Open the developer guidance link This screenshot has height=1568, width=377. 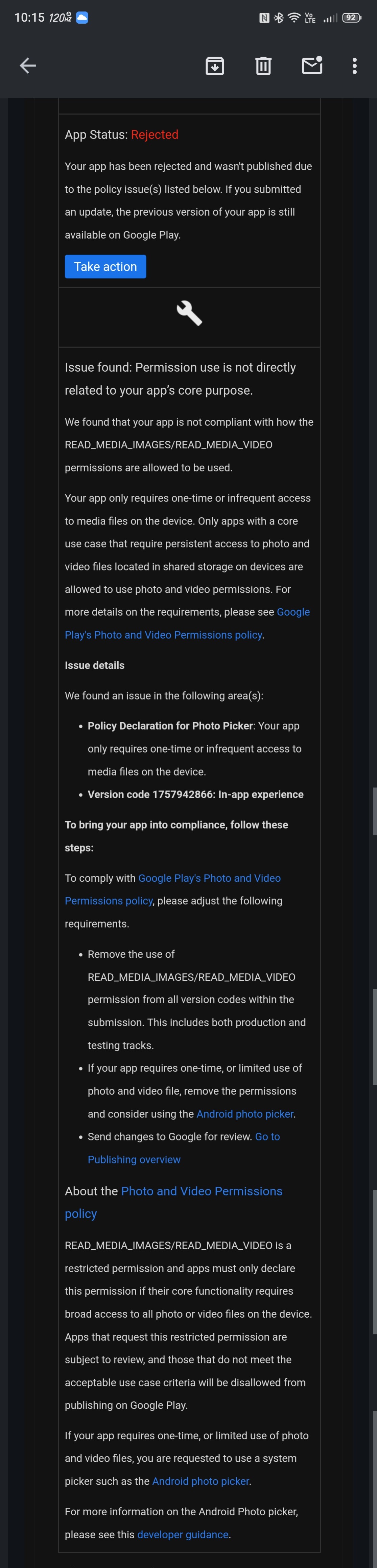click(x=183, y=1535)
